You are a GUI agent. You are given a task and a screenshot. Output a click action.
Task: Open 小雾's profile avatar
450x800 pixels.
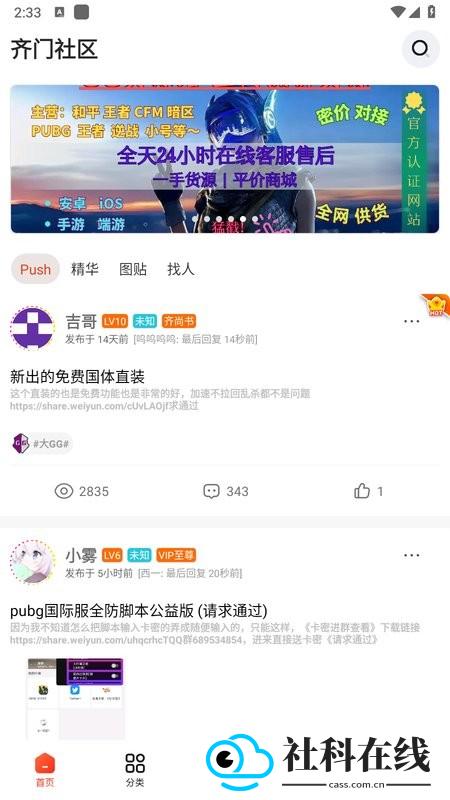point(32,562)
